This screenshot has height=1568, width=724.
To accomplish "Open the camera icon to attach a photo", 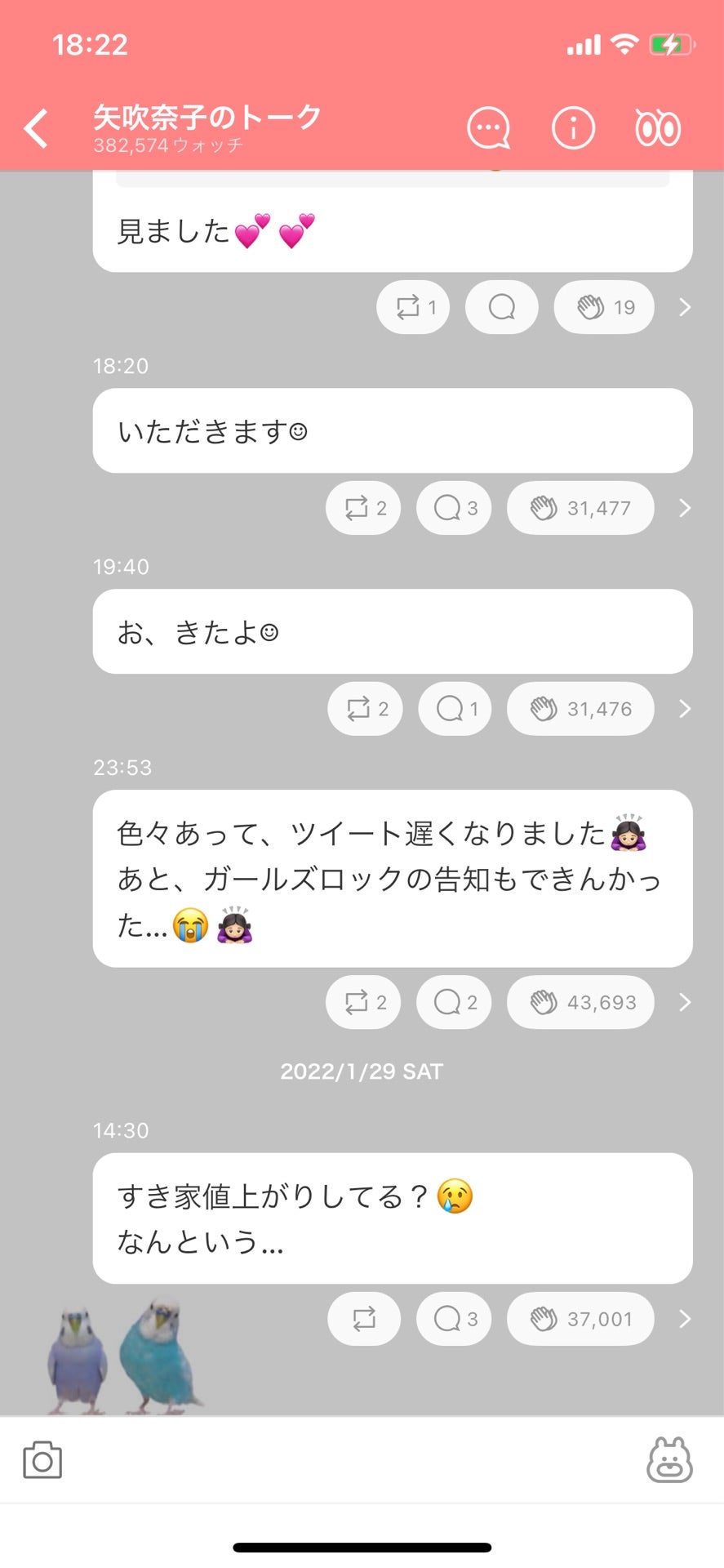I will pos(42,1460).
